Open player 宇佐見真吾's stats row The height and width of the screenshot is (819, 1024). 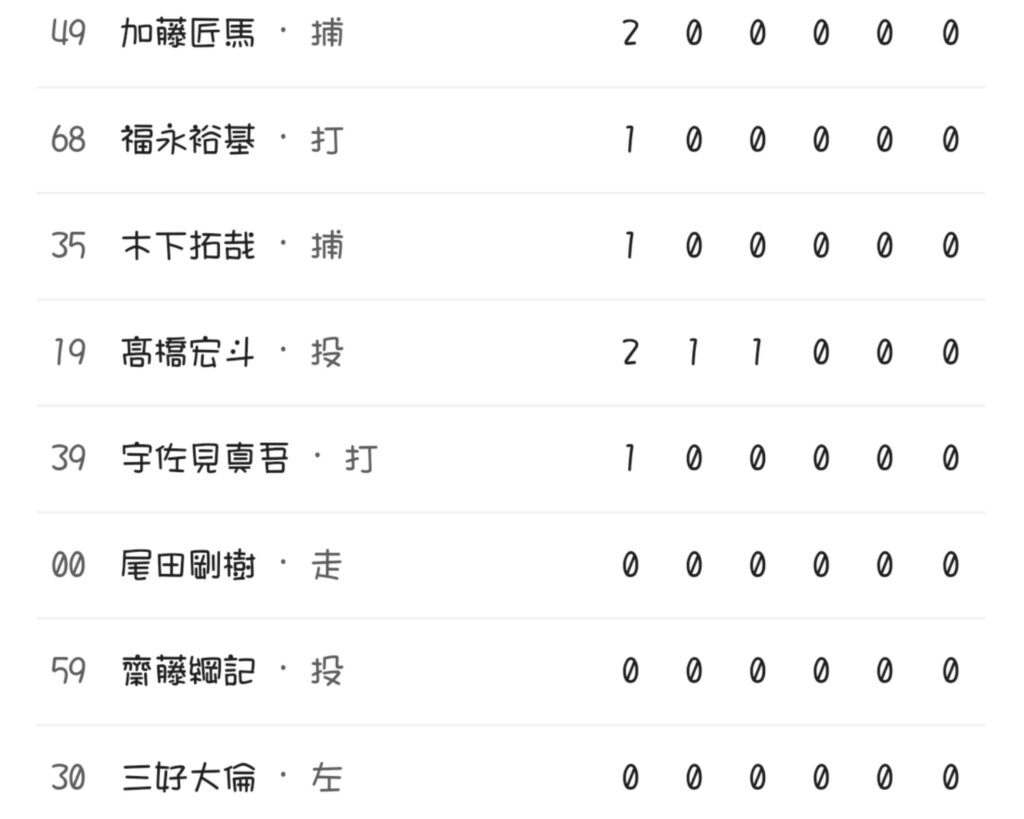pos(205,459)
